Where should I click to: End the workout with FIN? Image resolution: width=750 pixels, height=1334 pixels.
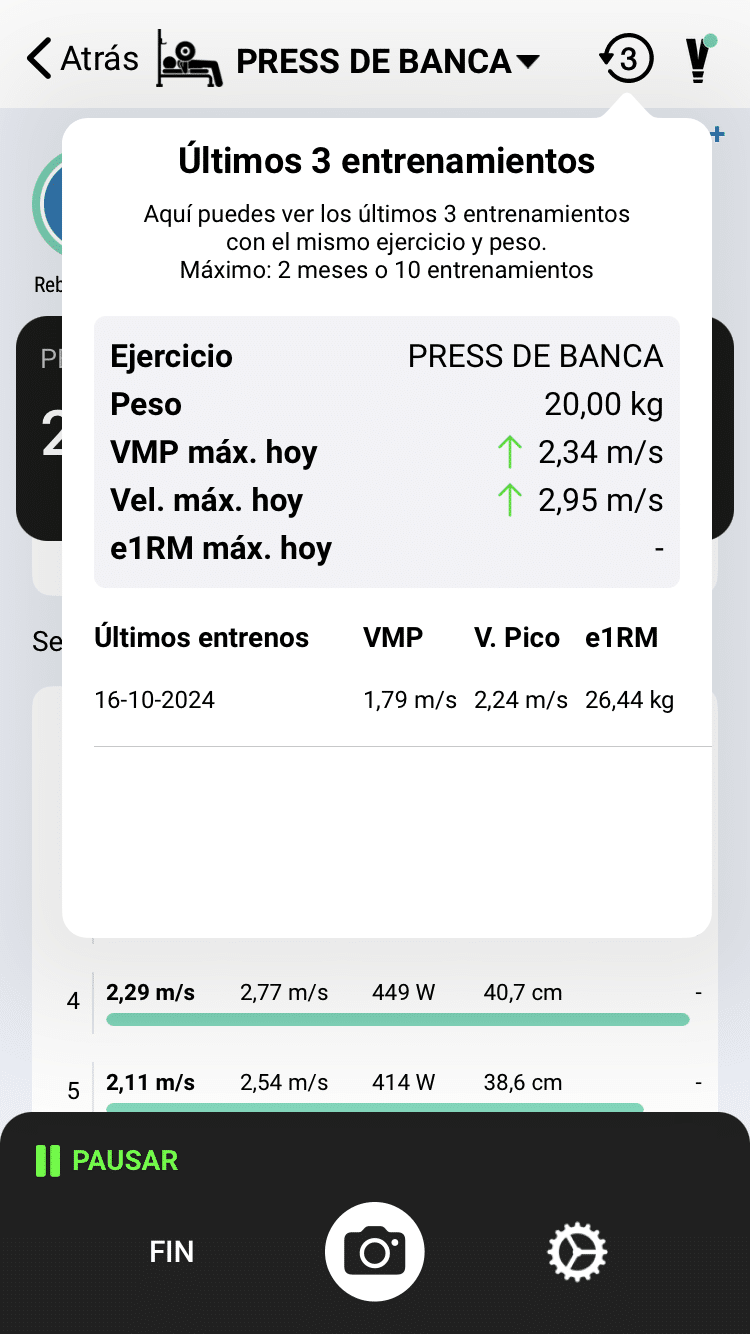pos(172,1252)
